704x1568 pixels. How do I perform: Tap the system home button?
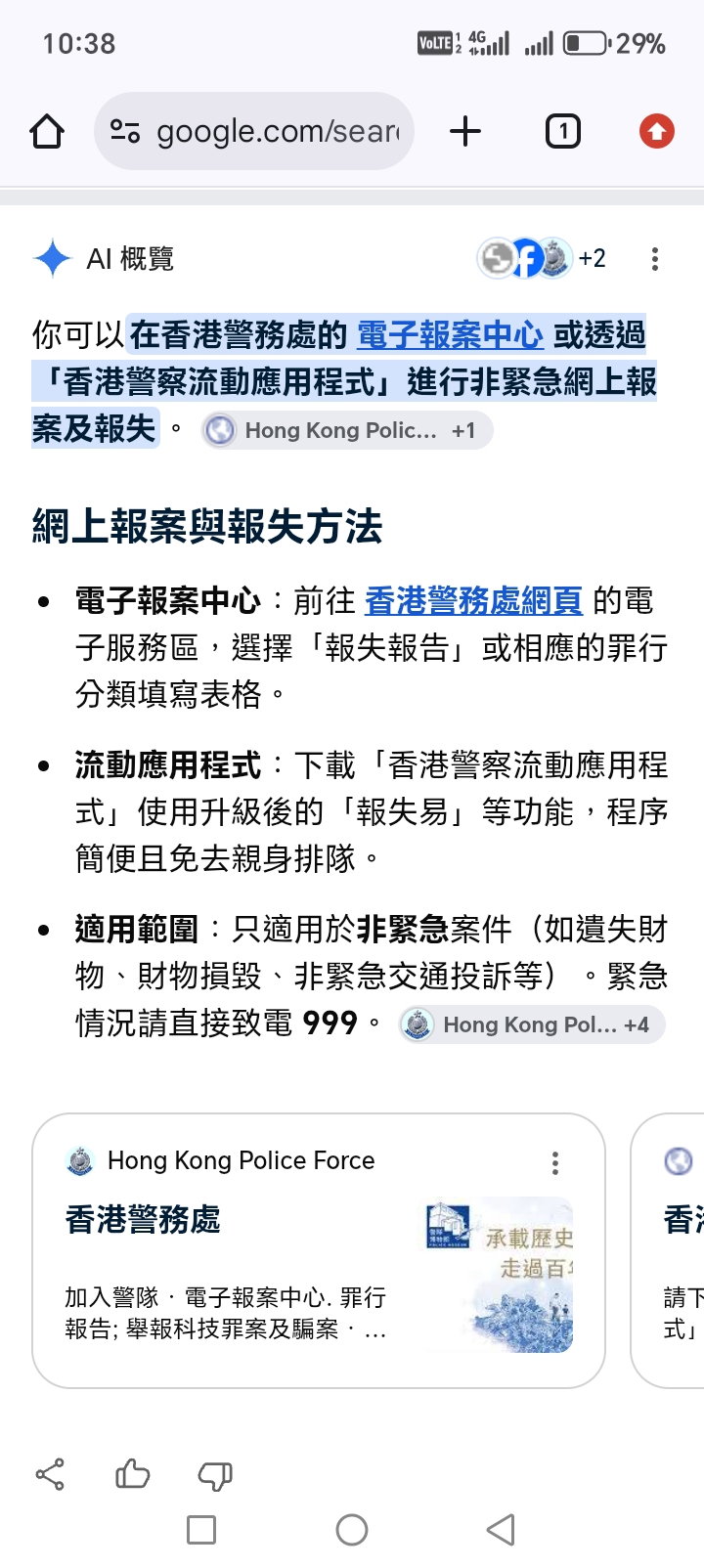coord(352,1530)
